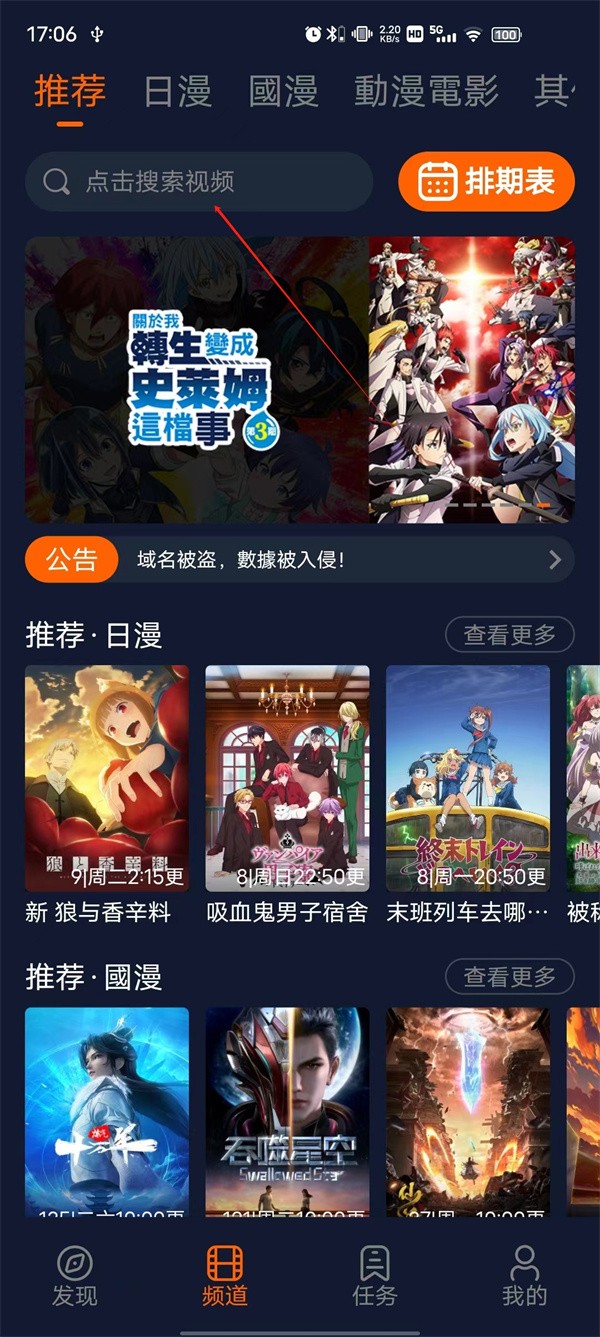Open the 我的 profile tab
Image resolution: width=600 pixels, height=1337 pixels.
coord(524,1276)
